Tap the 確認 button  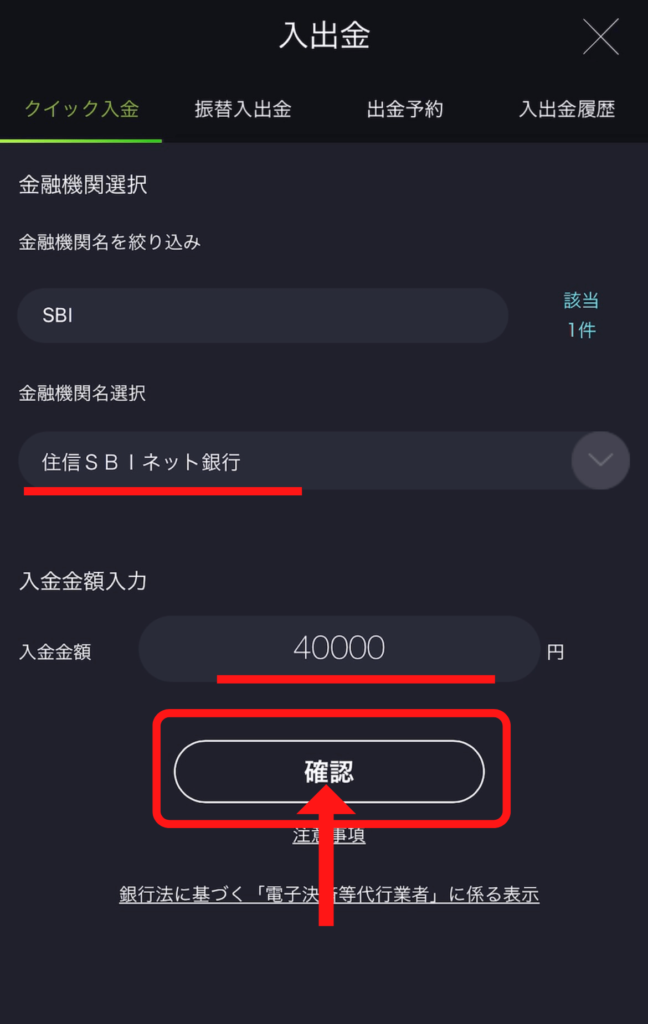click(x=329, y=772)
